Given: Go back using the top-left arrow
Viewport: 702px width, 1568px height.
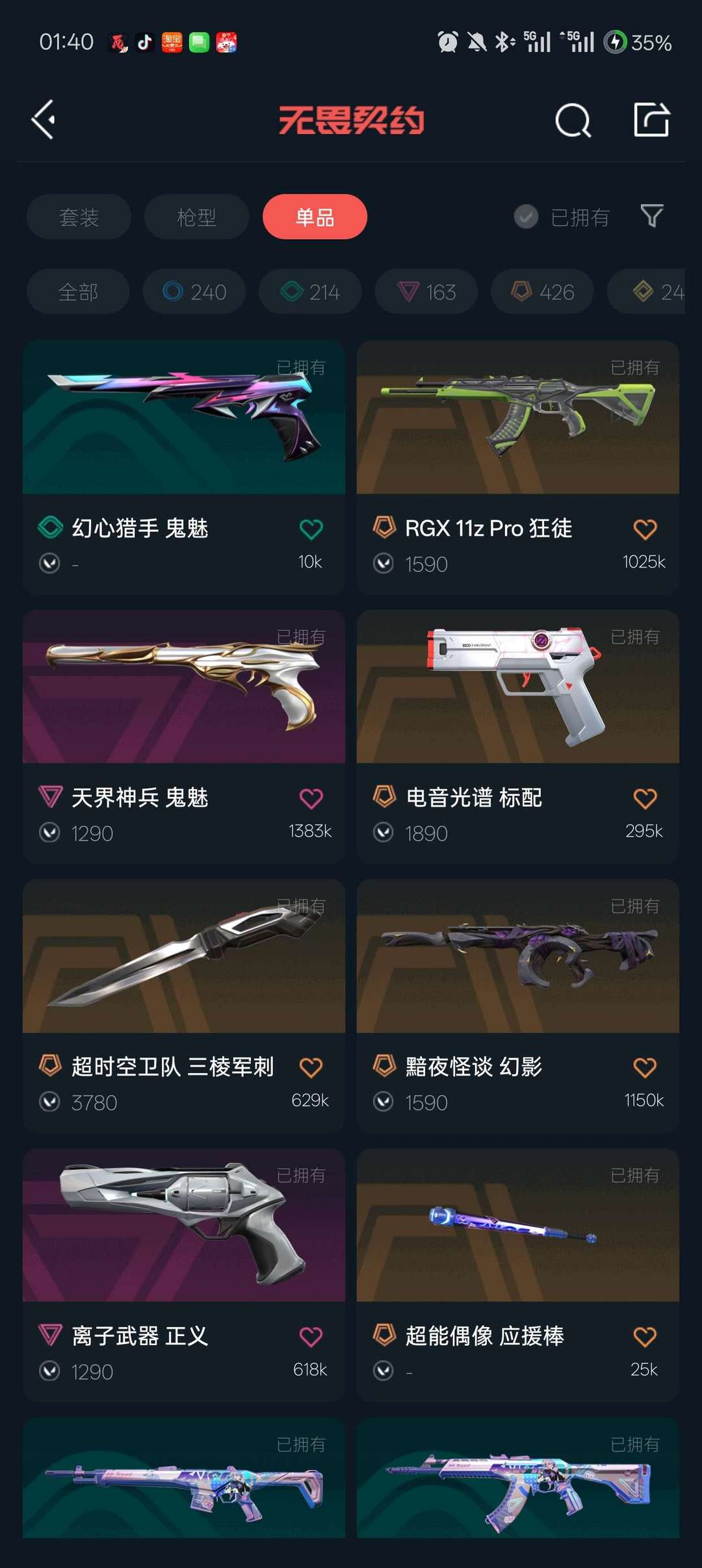Looking at the screenshot, I should [x=44, y=120].
